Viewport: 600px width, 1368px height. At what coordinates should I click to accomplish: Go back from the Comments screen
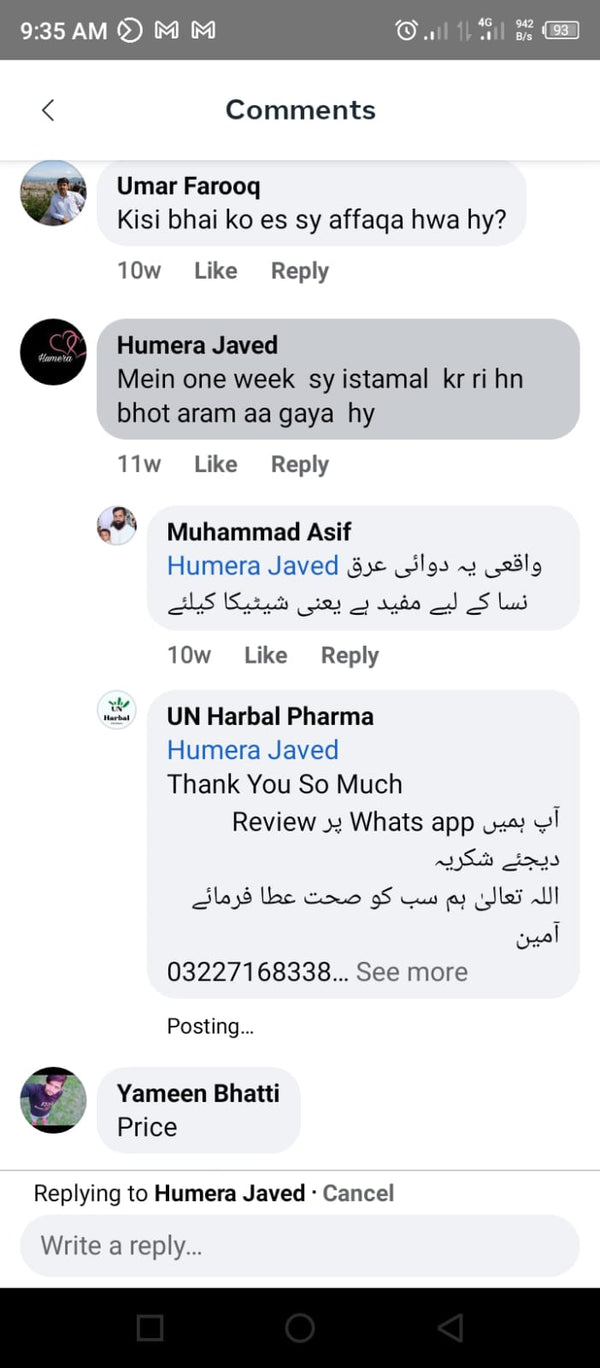[x=48, y=110]
